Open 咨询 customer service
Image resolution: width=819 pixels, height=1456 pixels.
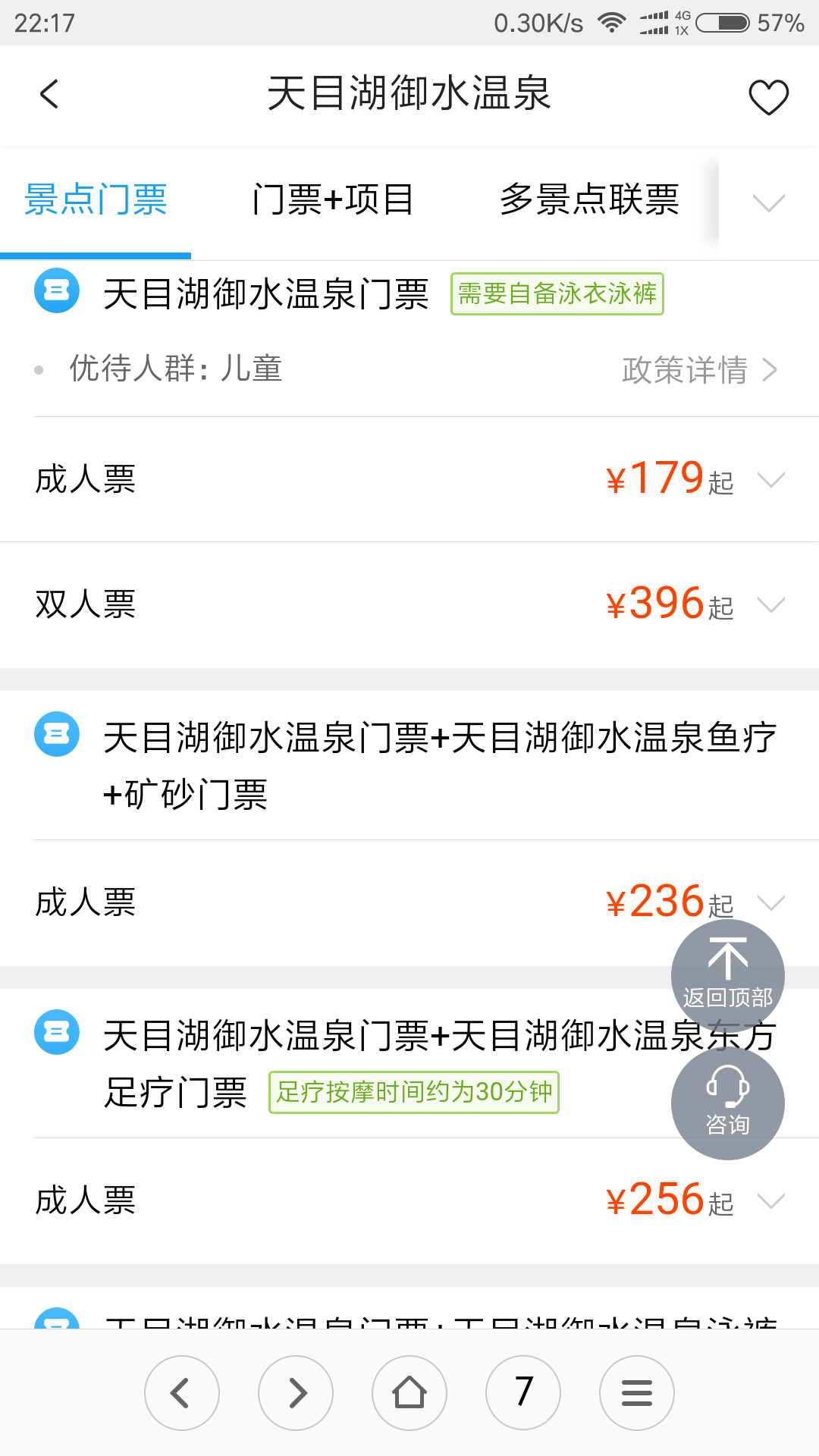pos(727,1103)
